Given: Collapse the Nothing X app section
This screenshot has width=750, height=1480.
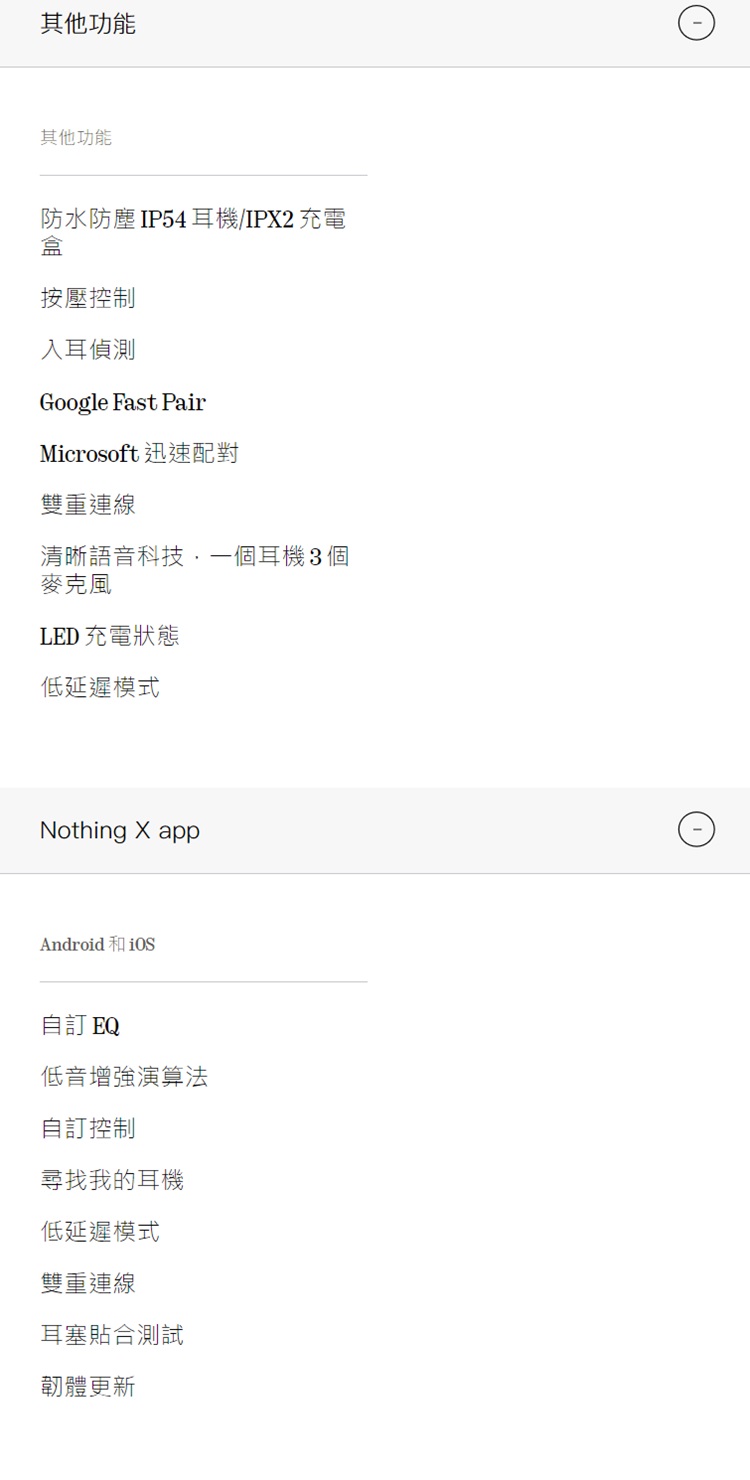Looking at the screenshot, I should 696,829.
